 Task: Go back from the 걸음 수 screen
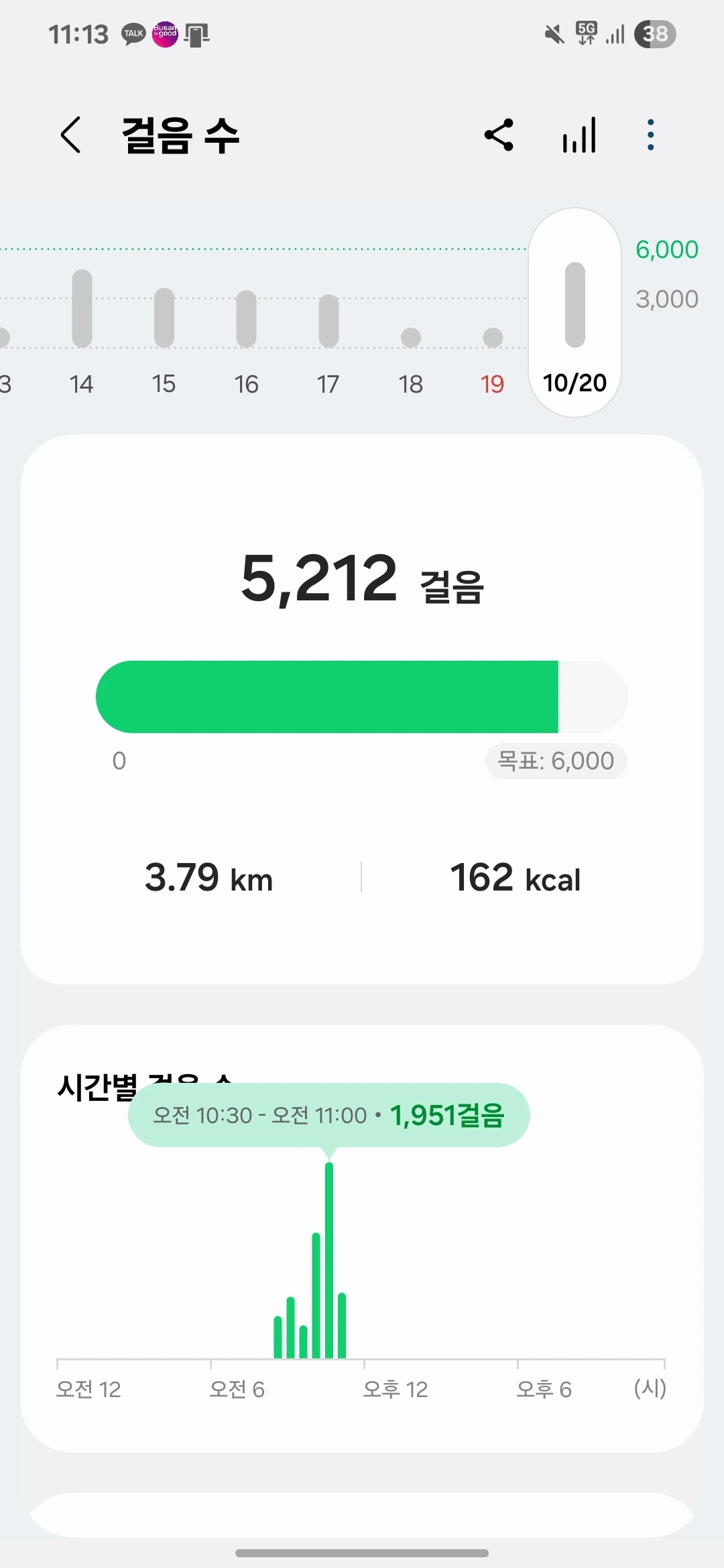pos(70,135)
